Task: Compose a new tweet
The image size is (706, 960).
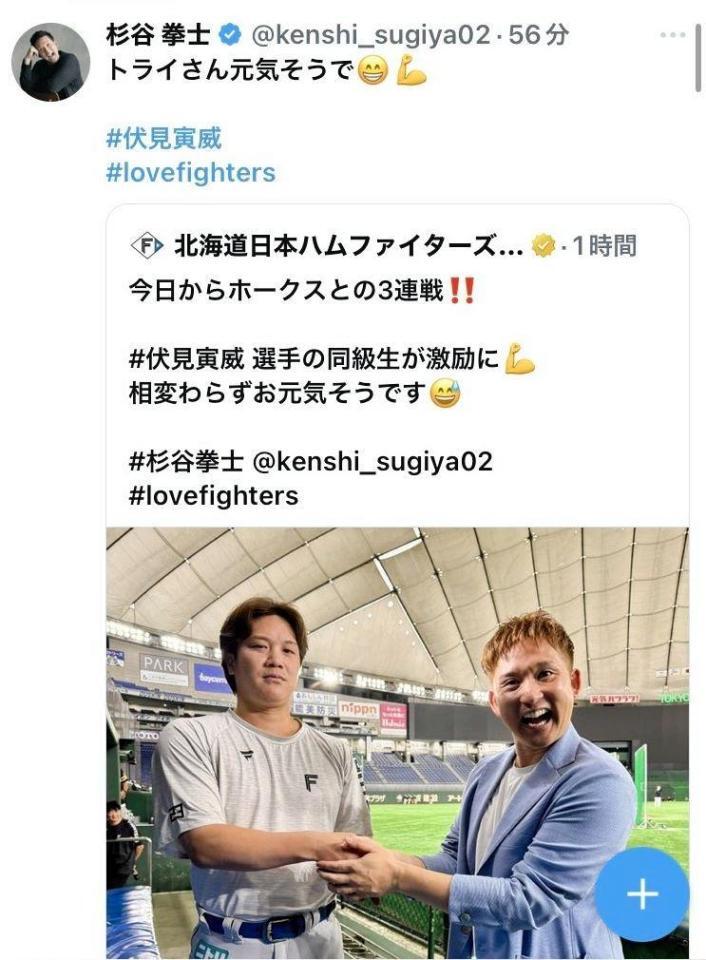Action: pyautogui.click(x=641, y=894)
